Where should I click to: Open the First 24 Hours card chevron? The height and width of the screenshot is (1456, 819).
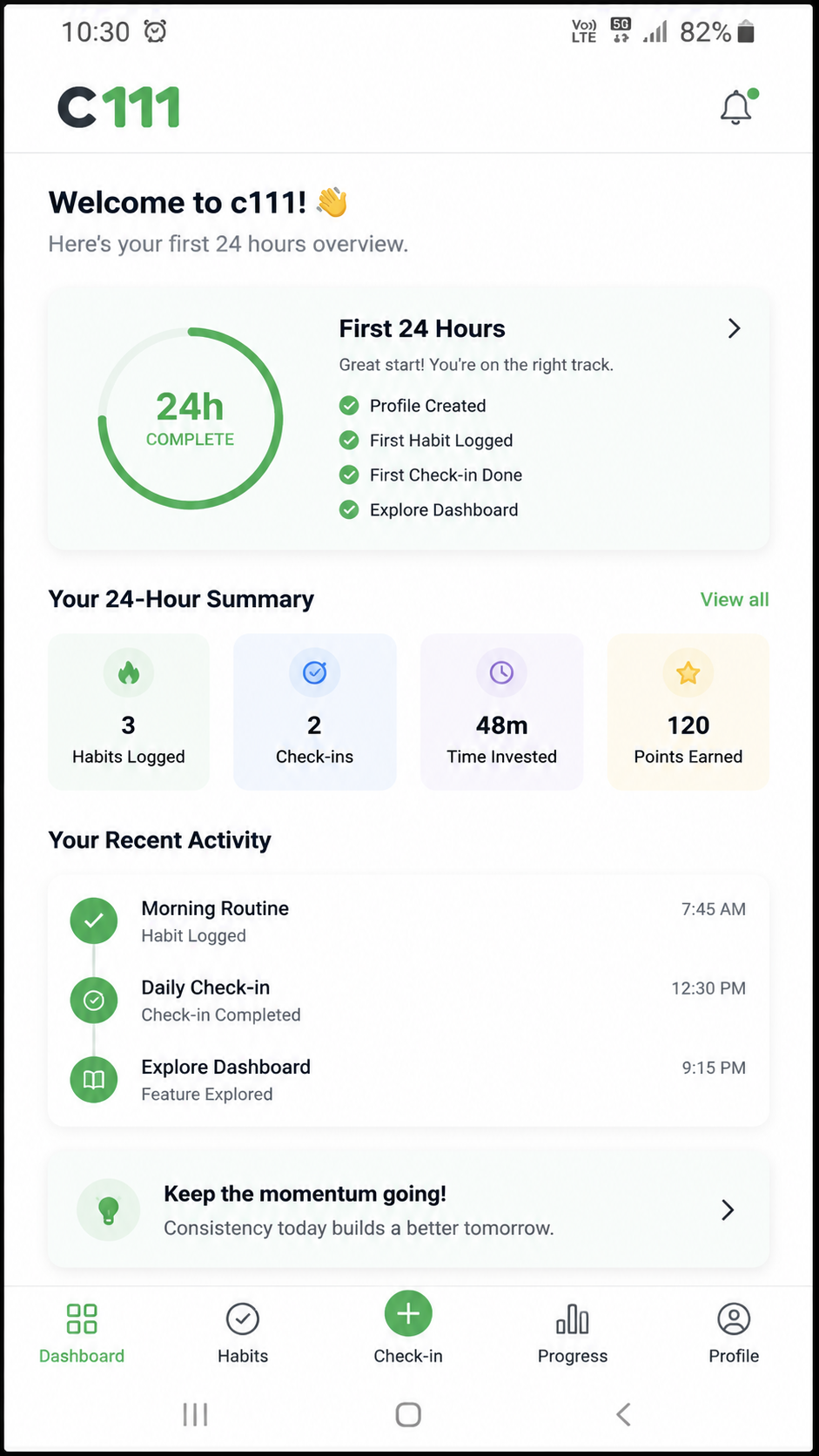pyautogui.click(x=734, y=328)
